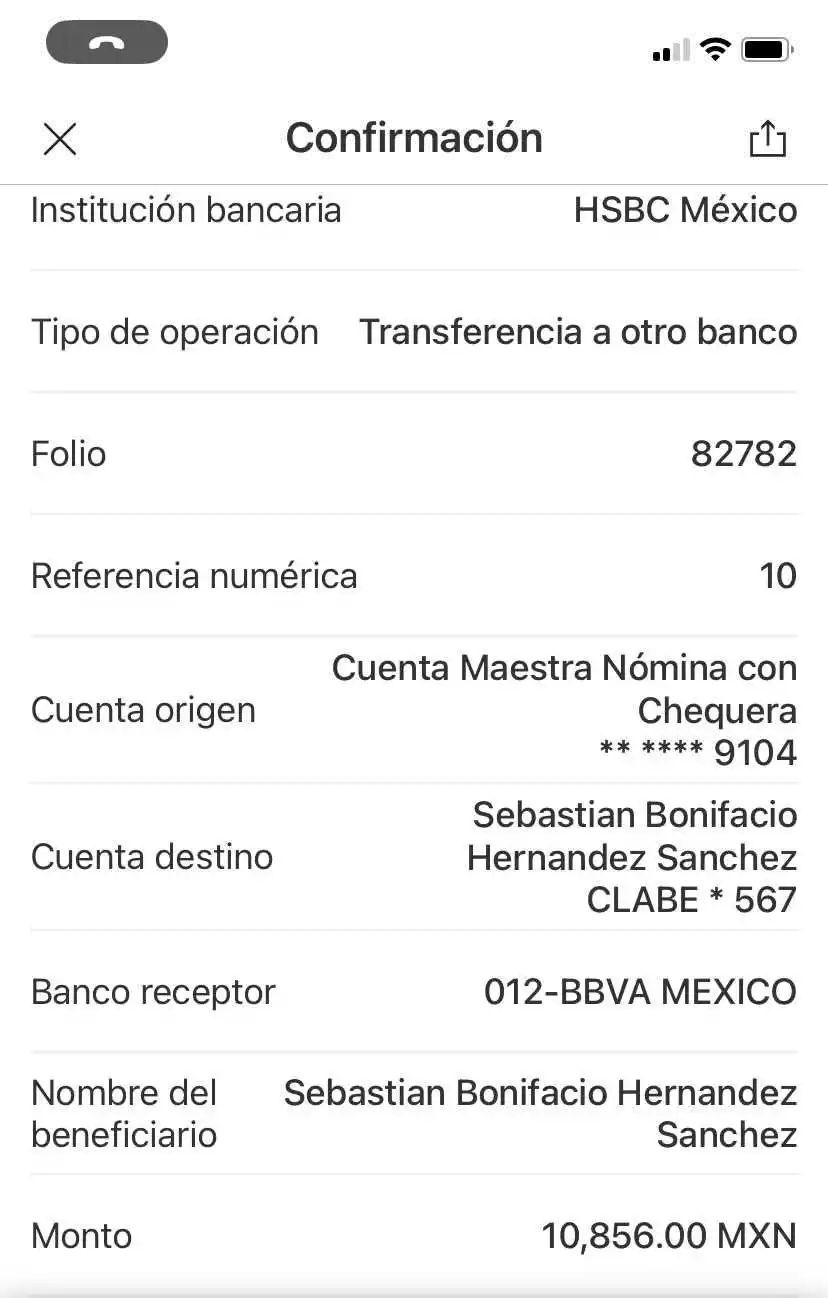This screenshot has width=828, height=1298.
Task: Share the transfer confirmation receipt
Action: coord(767,138)
